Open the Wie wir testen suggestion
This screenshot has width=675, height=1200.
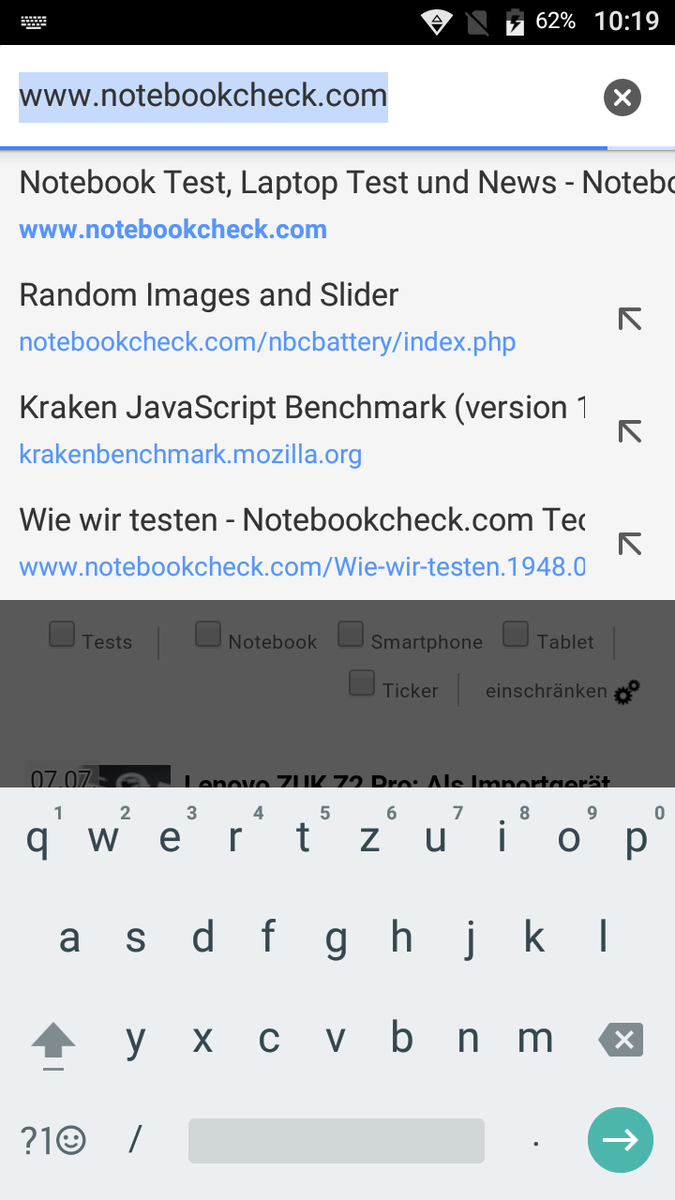300,543
